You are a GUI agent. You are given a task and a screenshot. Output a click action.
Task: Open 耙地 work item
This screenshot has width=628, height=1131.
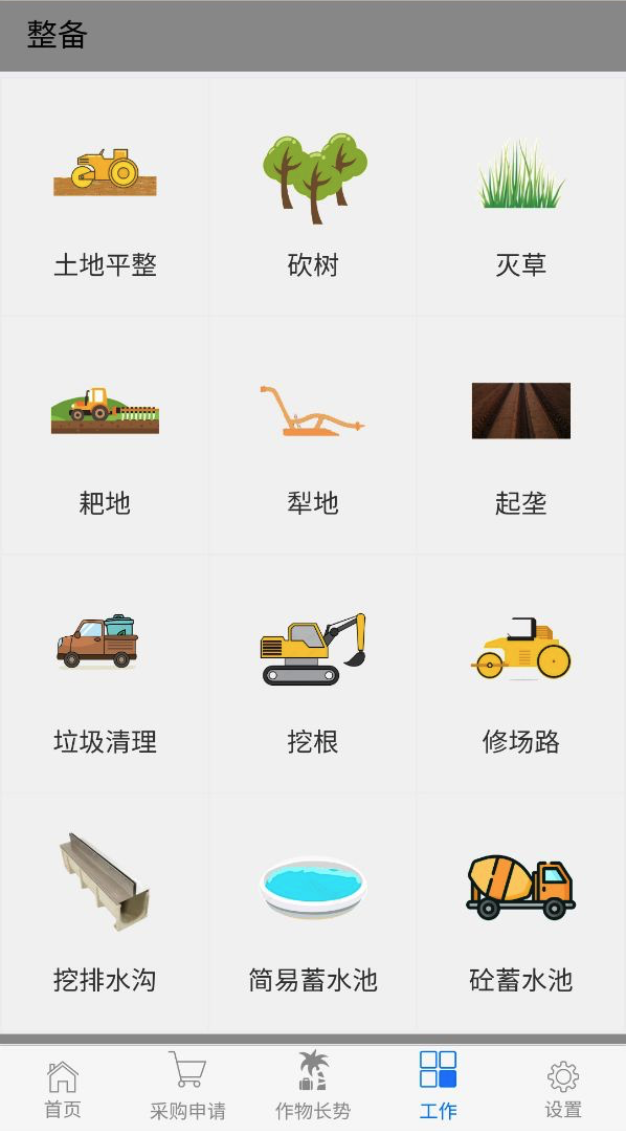tap(105, 438)
